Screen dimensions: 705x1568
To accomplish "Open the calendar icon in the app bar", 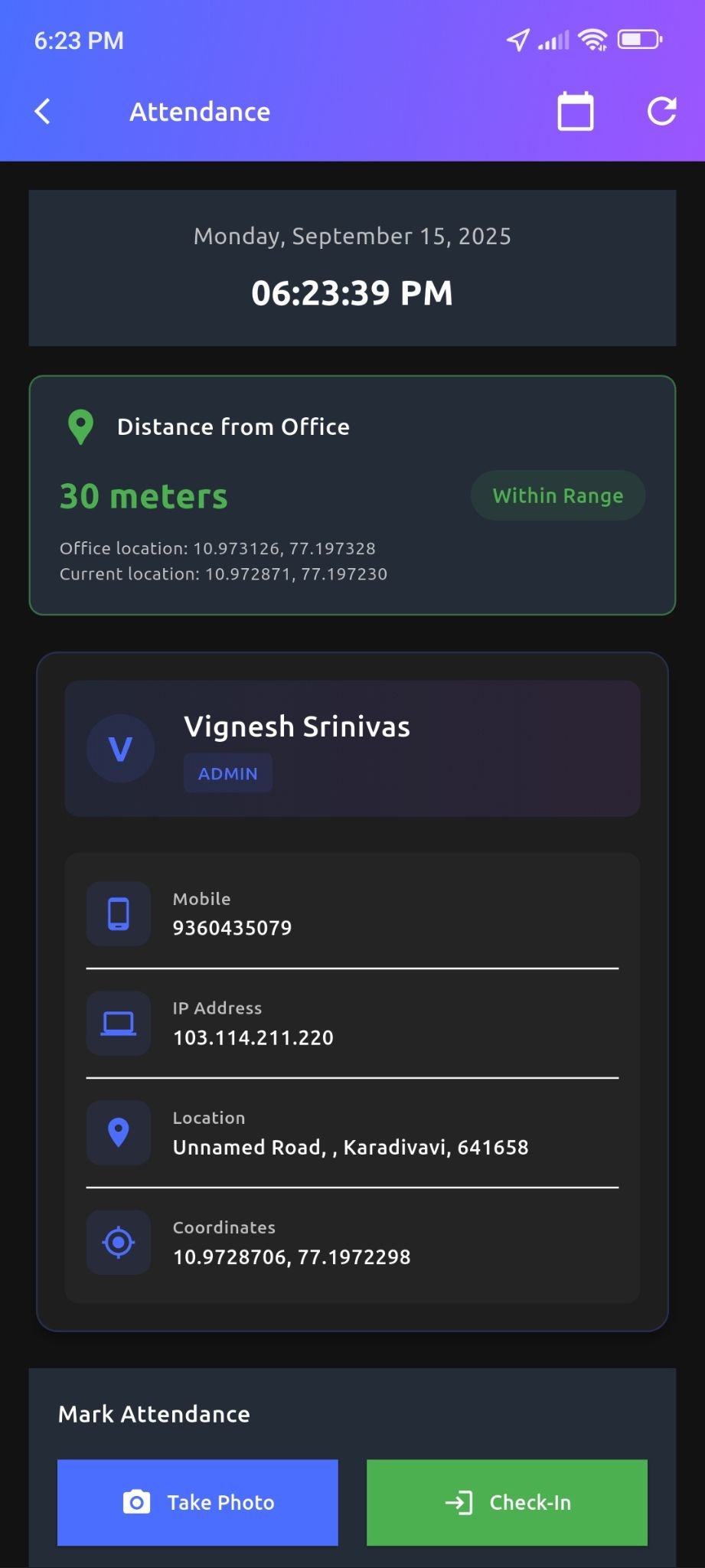I will 576,112.
